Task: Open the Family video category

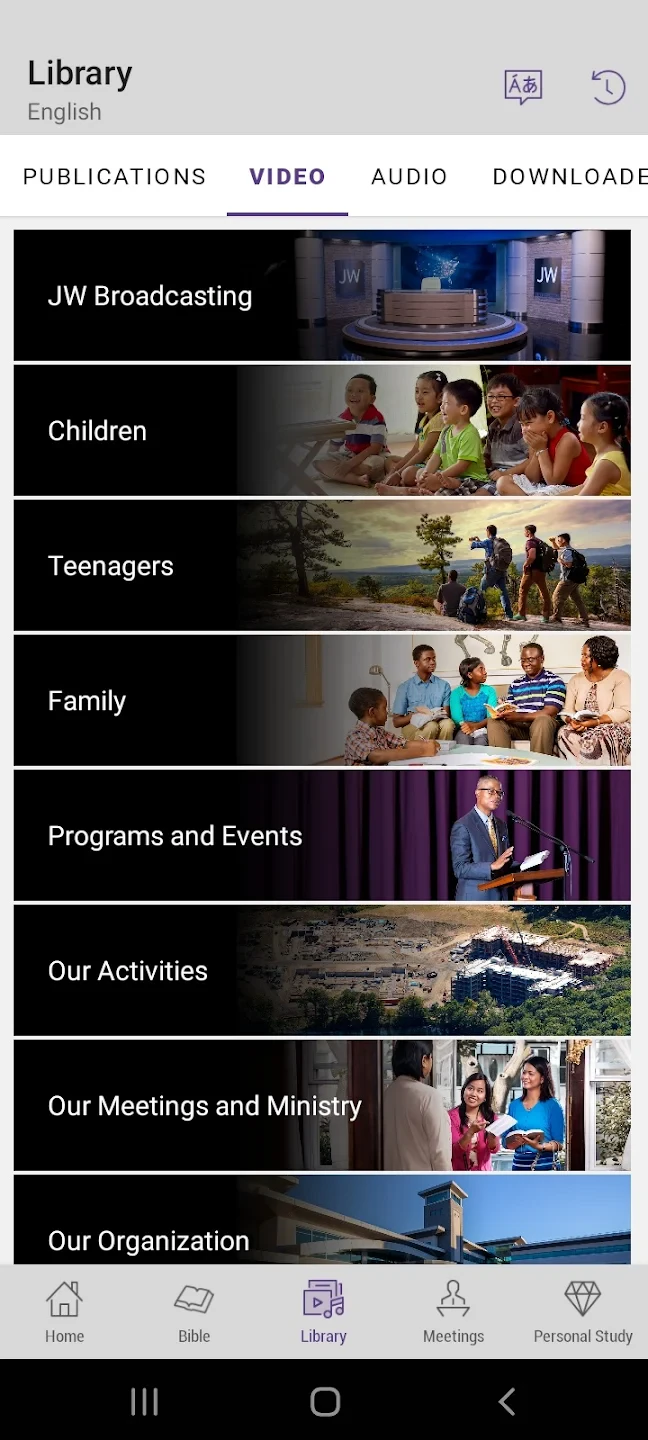Action: point(322,700)
